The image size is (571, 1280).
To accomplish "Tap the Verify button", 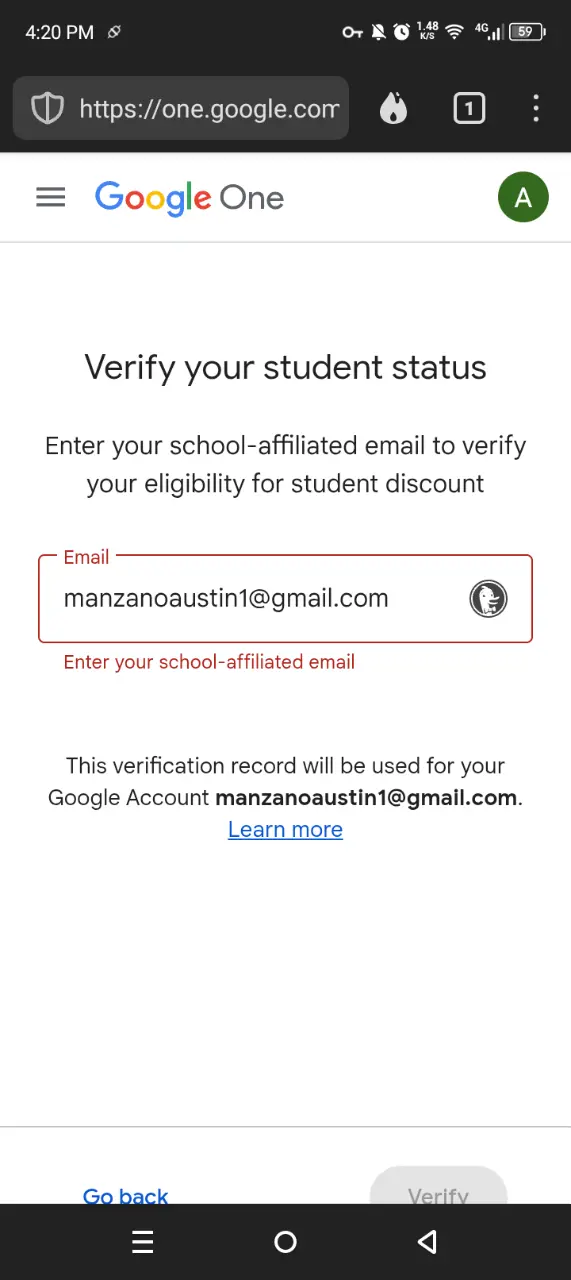I will (438, 1190).
